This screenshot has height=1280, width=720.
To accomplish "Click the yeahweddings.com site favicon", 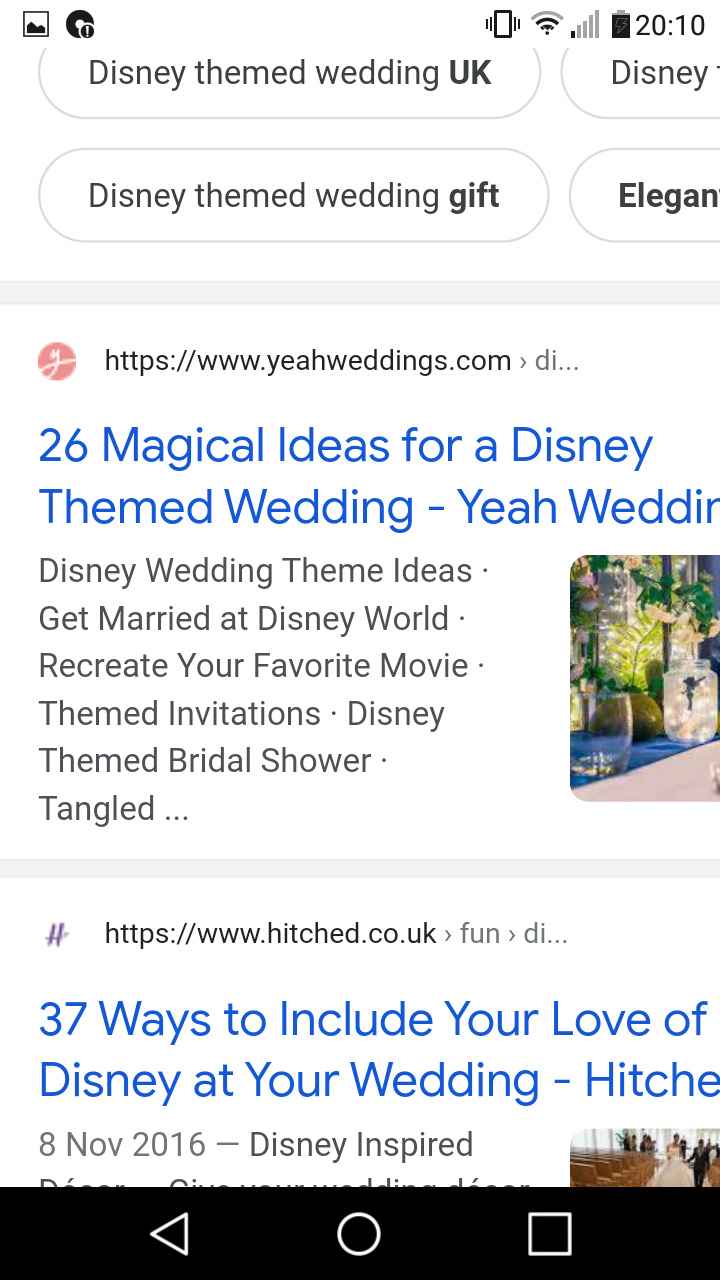I will (x=56, y=361).
